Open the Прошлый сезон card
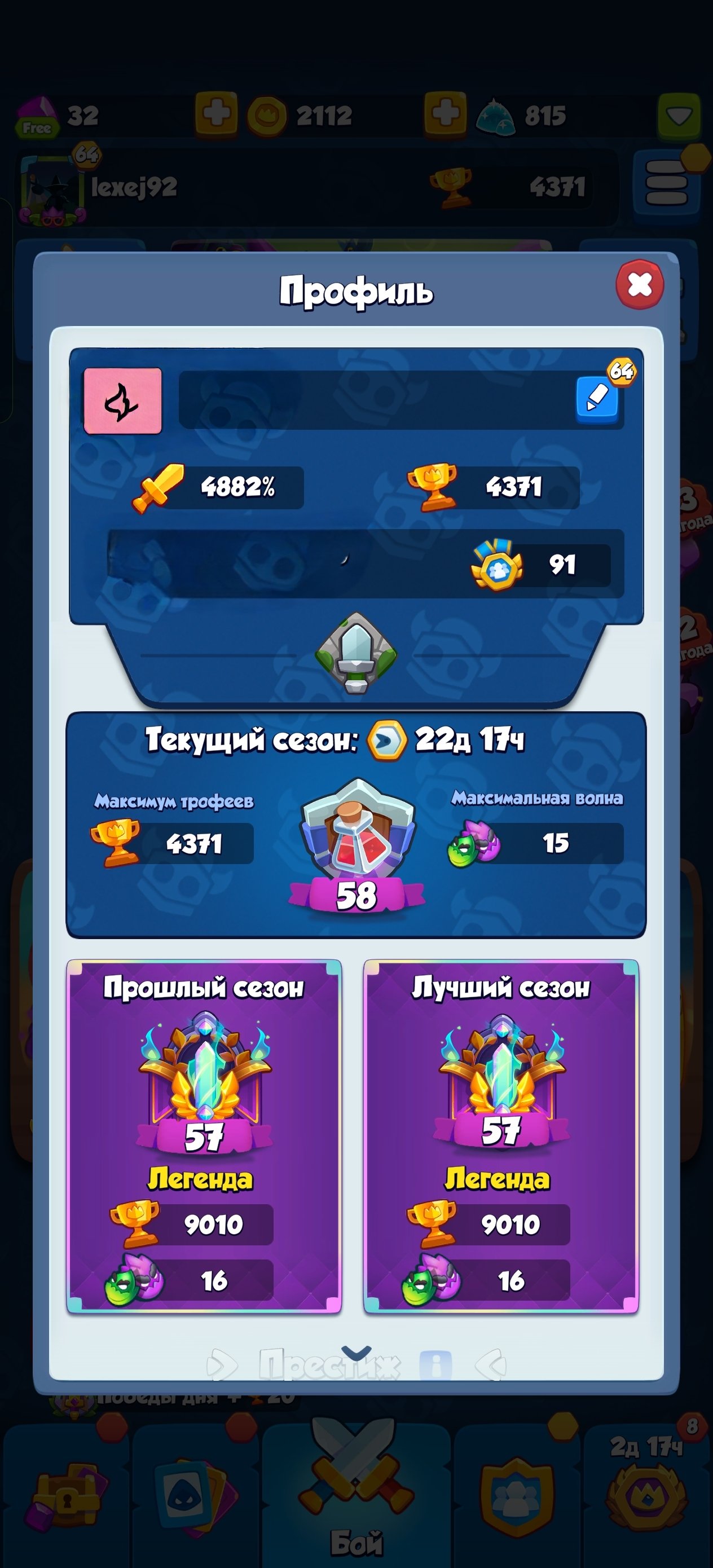The height and width of the screenshot is (1568, 713). pos(204,1136)
